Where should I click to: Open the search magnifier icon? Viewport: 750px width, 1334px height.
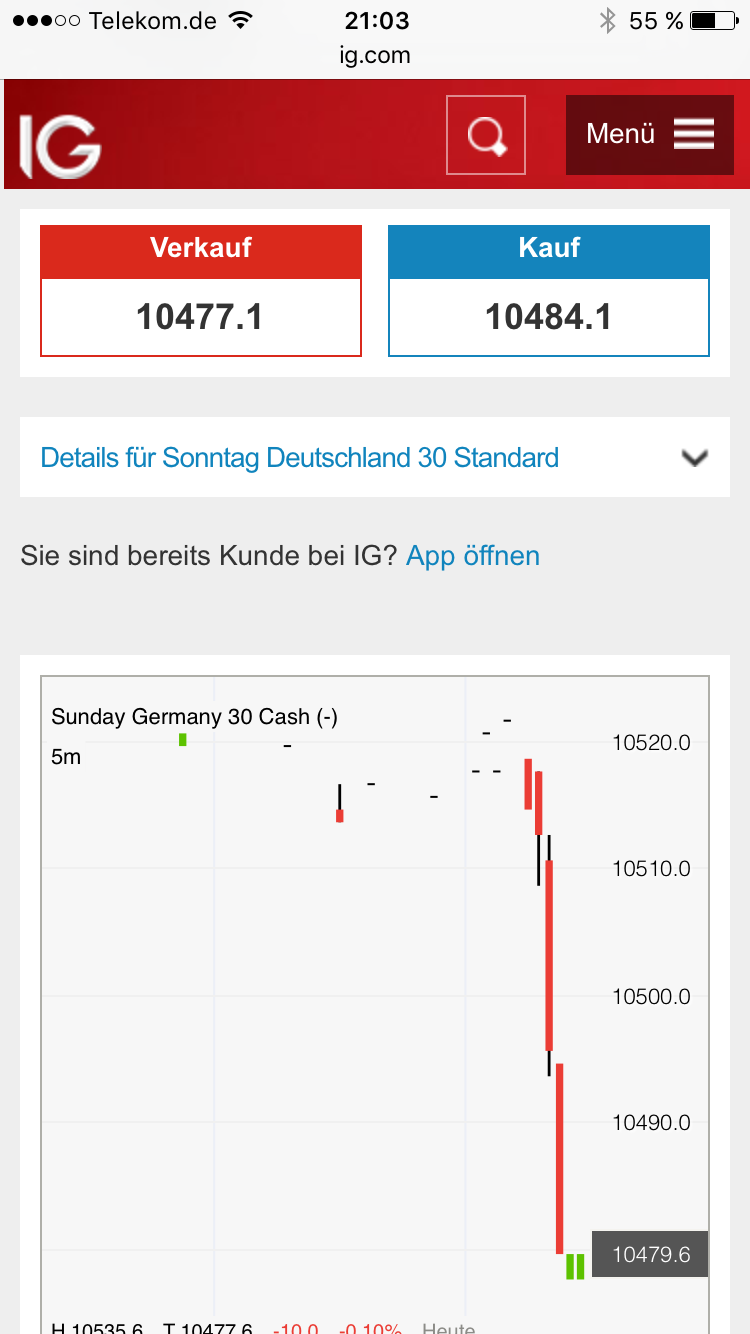pyautogui.click(x=485, y=134)
